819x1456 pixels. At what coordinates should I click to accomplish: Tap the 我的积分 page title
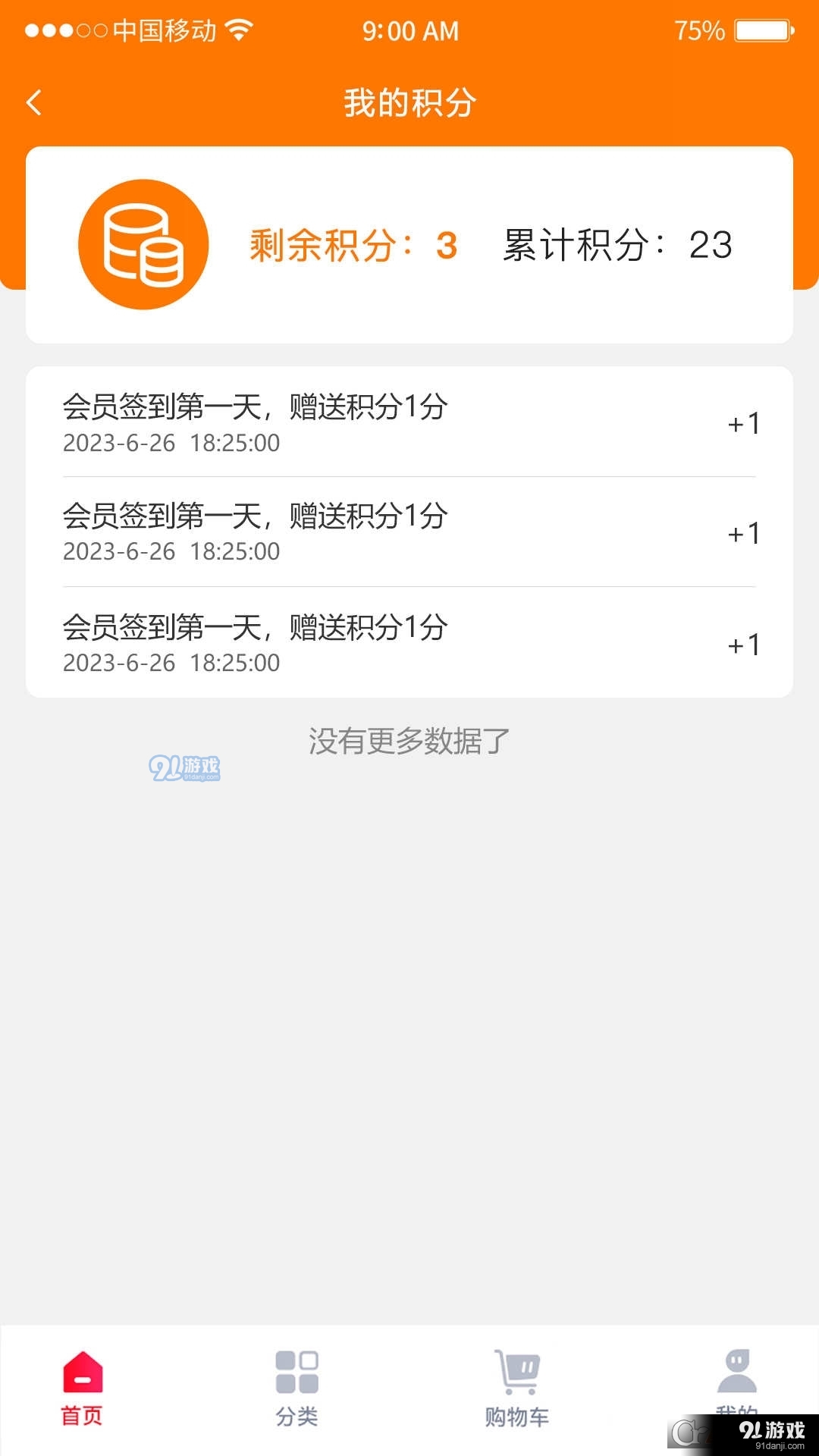point(409,105)
